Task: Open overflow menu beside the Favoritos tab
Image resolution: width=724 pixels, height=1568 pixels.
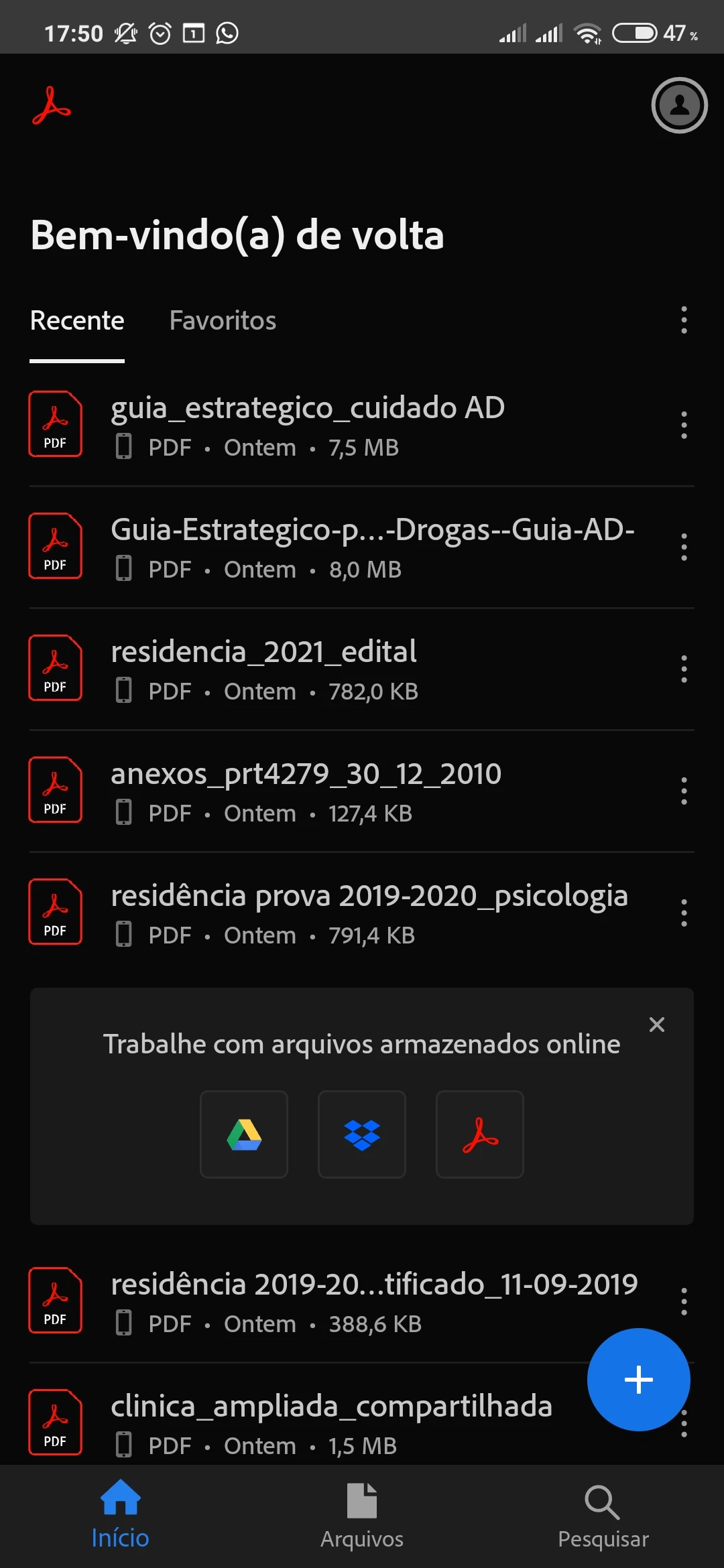Action: (684, 320)
